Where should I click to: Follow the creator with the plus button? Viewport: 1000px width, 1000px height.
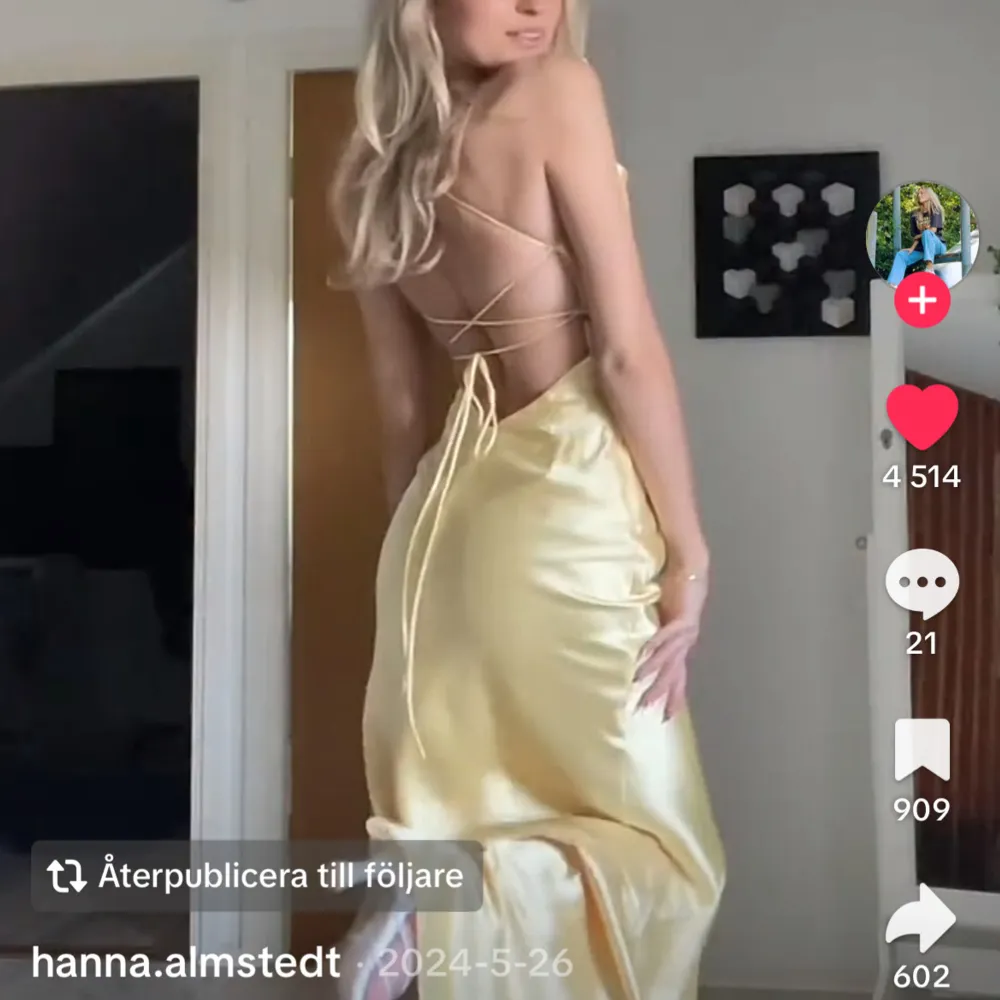coord(921,301)
